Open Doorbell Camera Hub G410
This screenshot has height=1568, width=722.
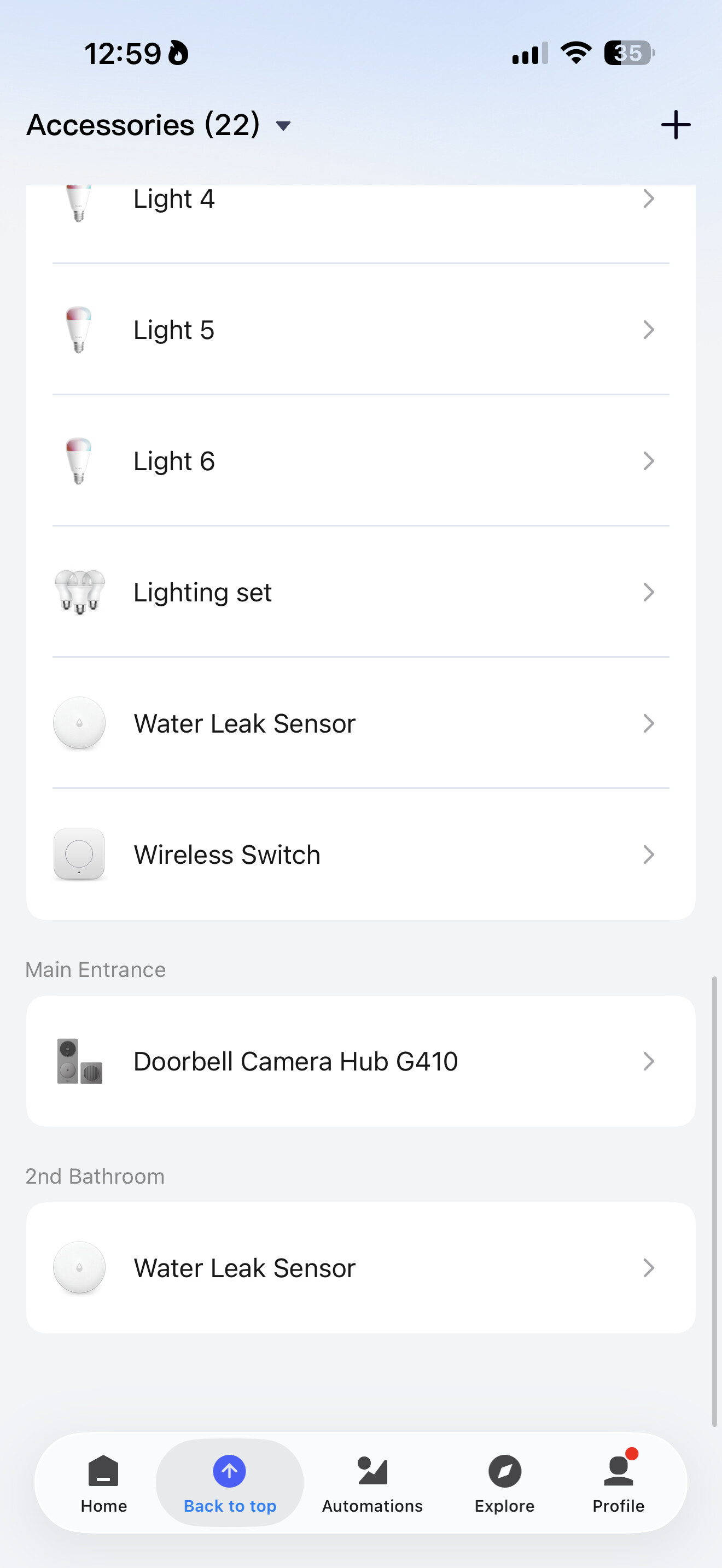tap(359, 1061)
